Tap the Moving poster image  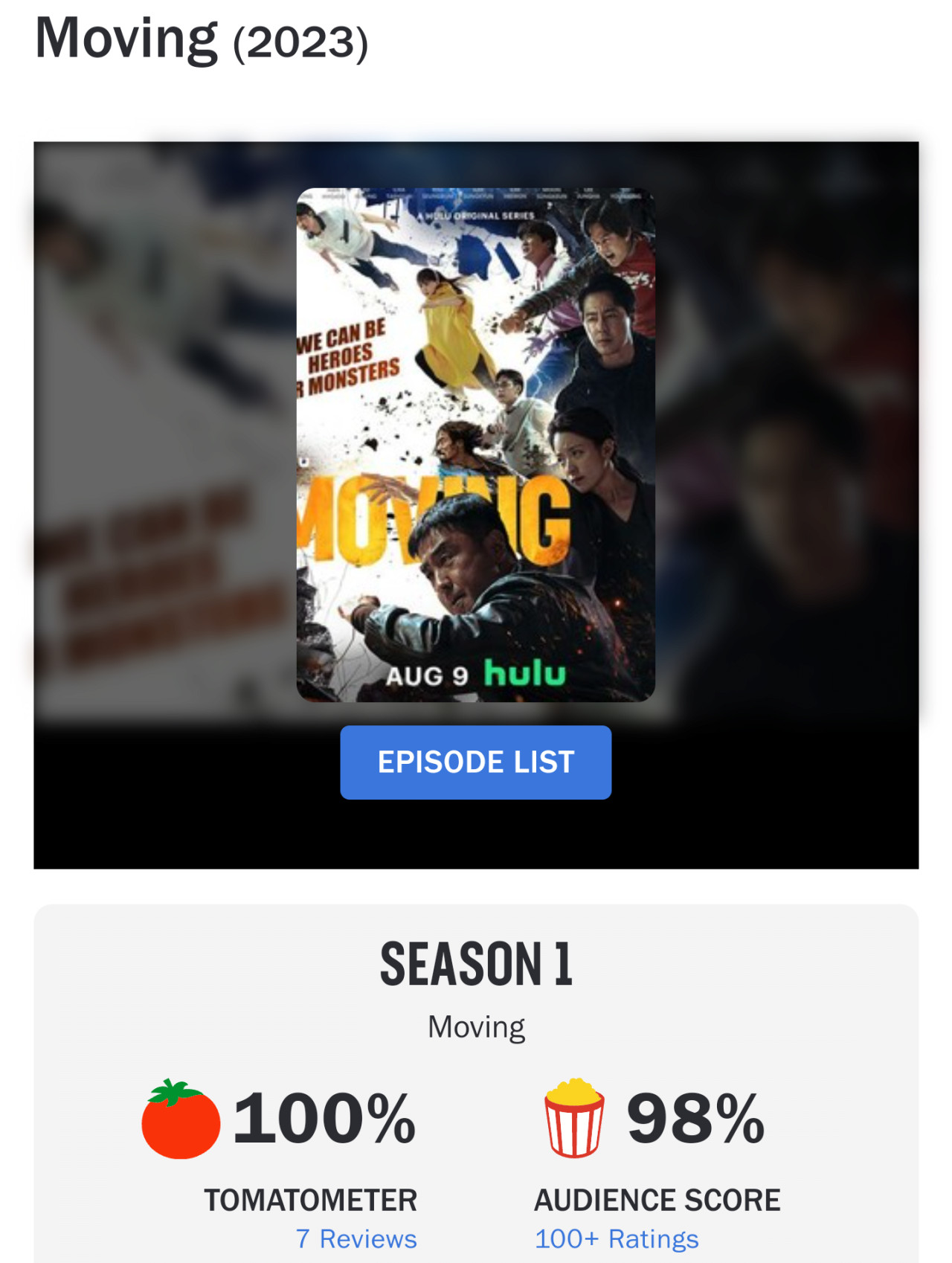[x=475, y=444]
